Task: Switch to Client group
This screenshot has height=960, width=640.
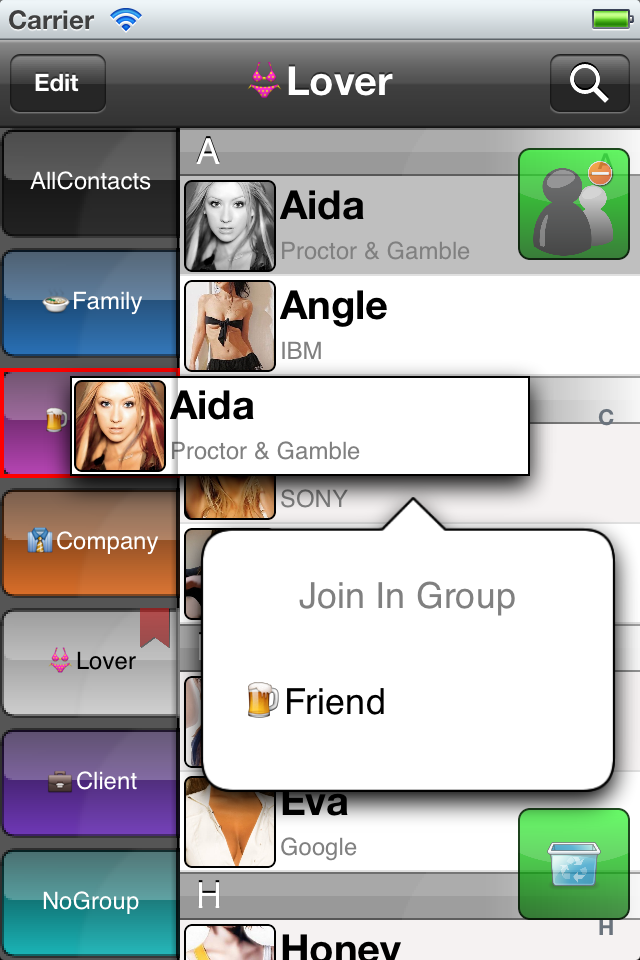Action: click(90, 781)
